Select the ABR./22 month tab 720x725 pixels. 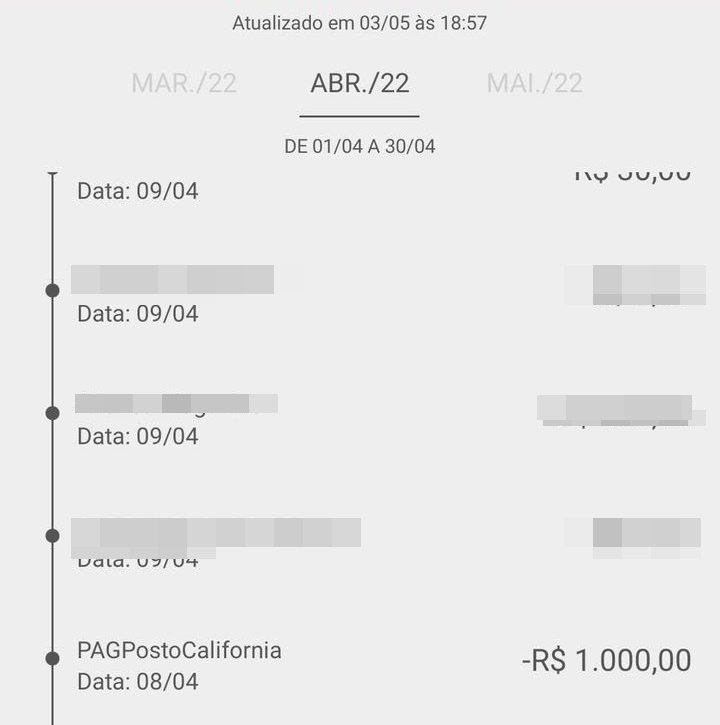pos(360,83)
